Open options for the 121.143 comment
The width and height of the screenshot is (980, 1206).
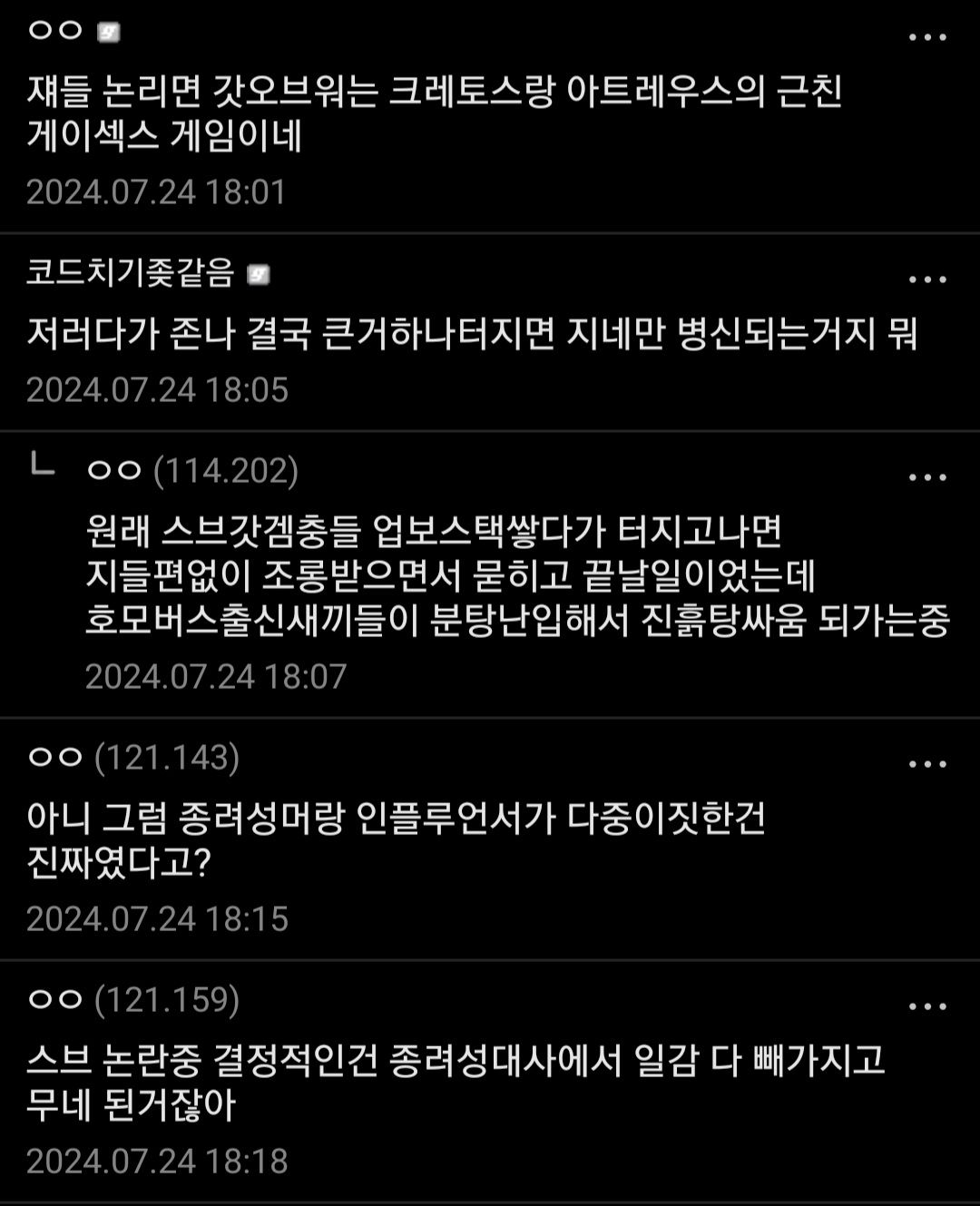[x=927, y=764]
